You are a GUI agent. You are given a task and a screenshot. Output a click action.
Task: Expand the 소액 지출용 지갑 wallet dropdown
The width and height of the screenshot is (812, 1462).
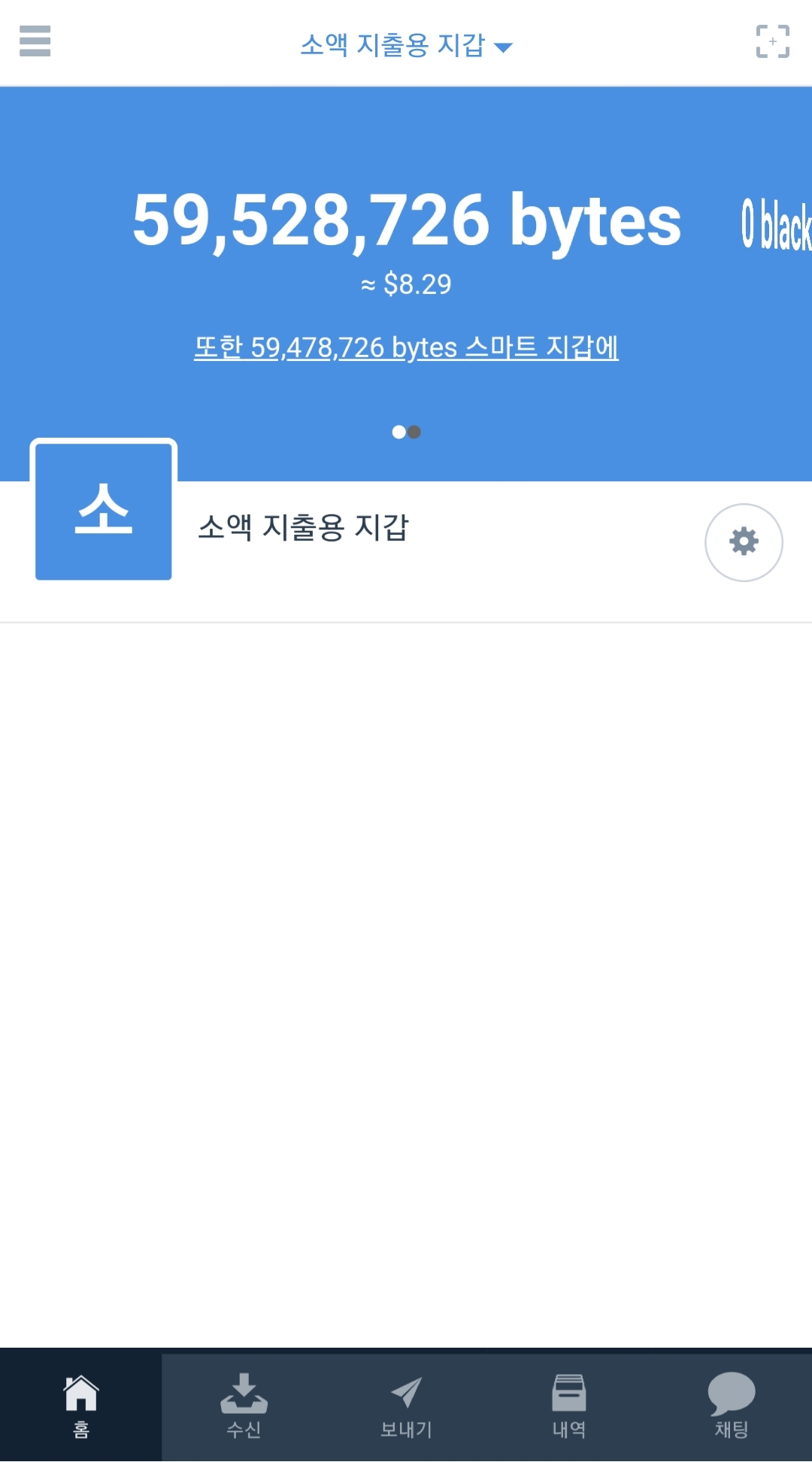pyautogui.click(x=406, y=46)
